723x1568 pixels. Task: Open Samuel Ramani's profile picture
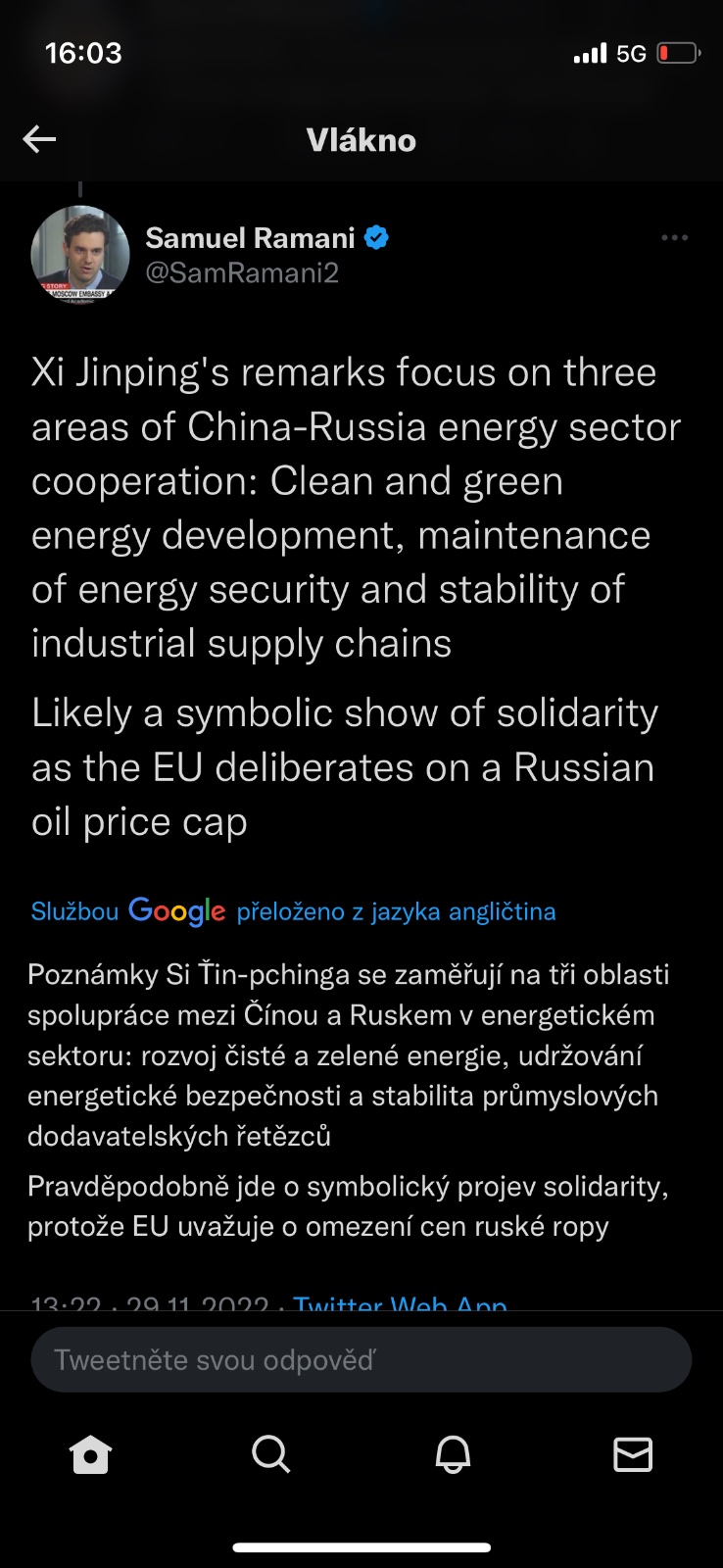(80, 253)
